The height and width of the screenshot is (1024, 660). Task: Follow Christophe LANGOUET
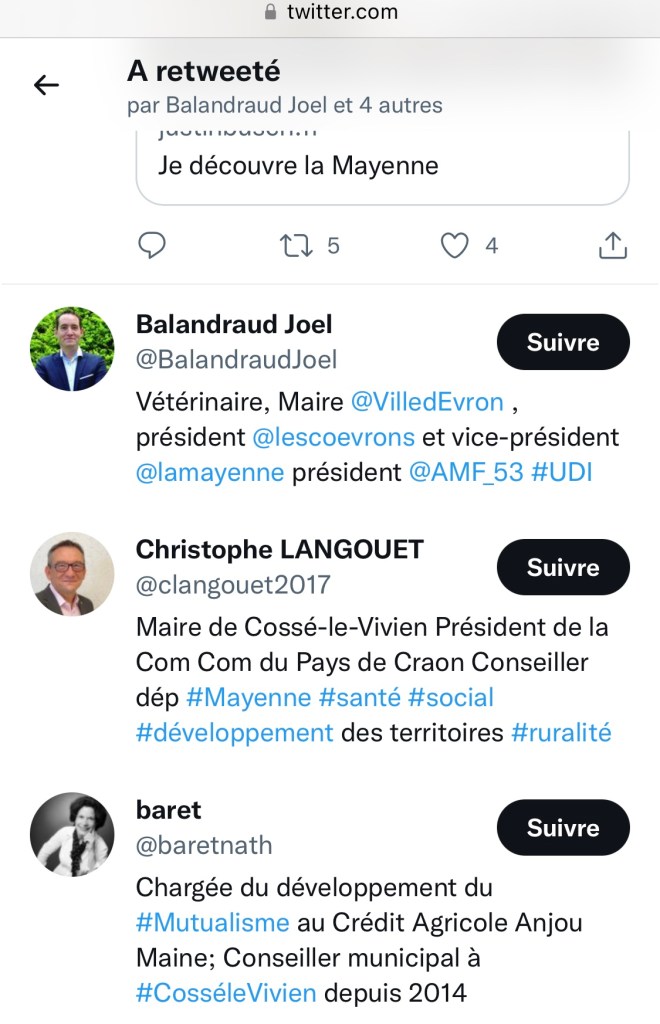pyautogui.click(x=563, y=567)
